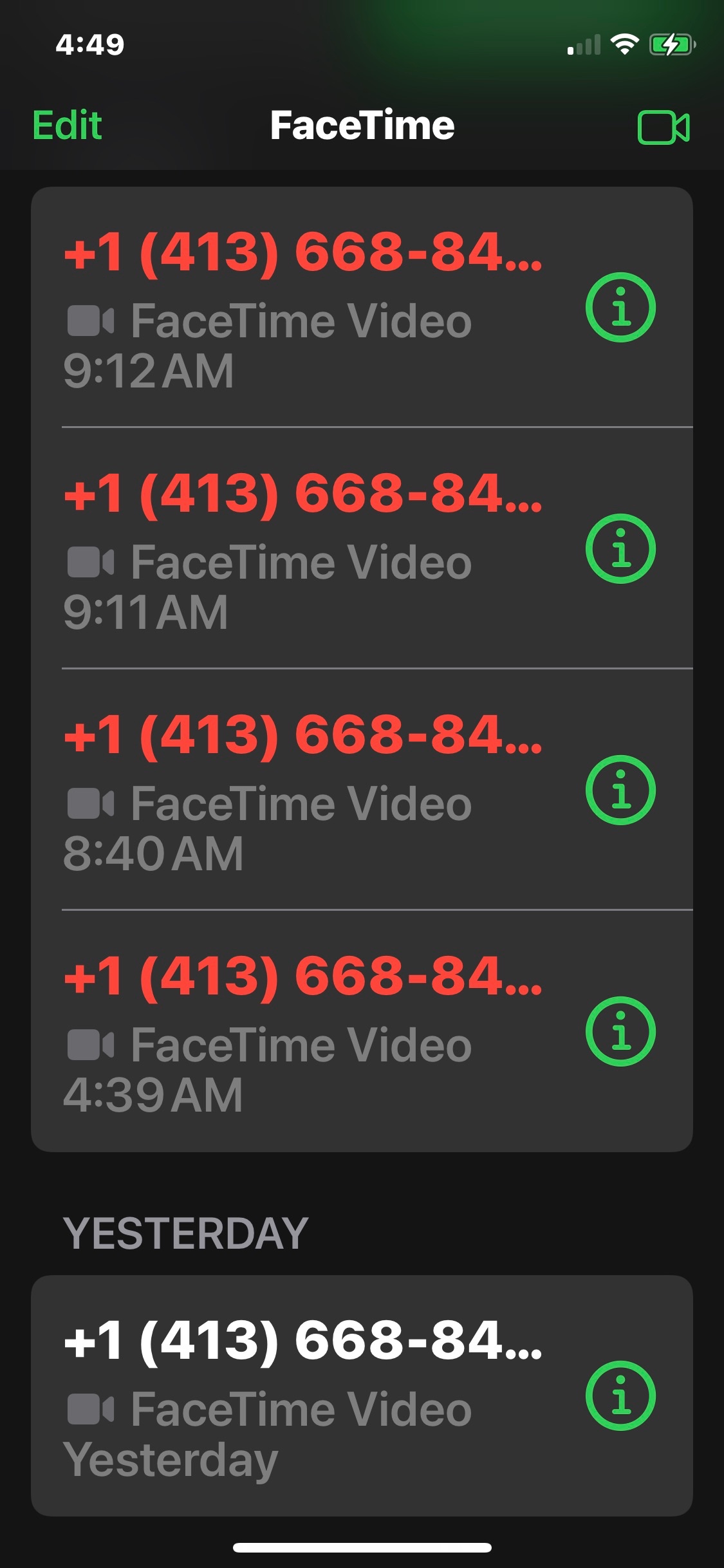Open info for the 9:12 AM call

(620, 307)
